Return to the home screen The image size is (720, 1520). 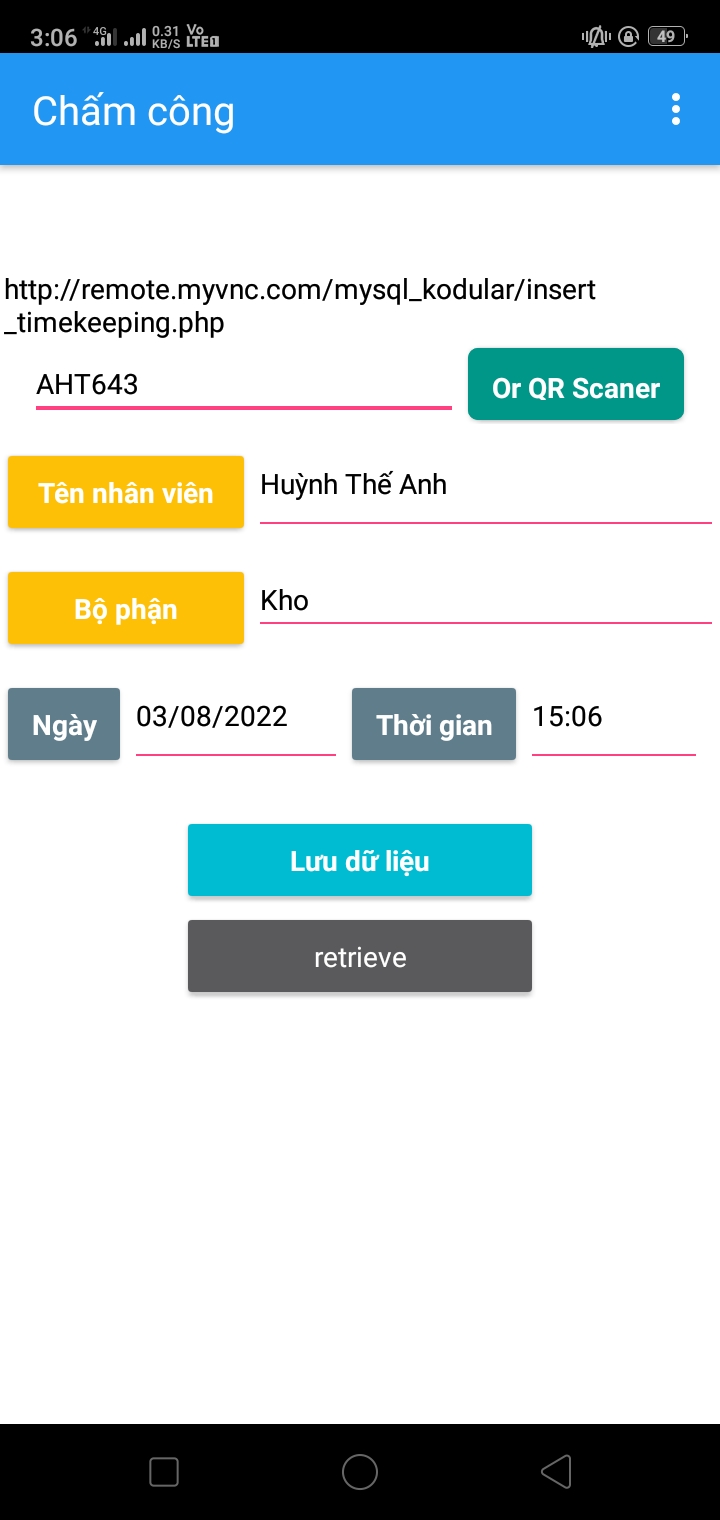[360, 1471]
